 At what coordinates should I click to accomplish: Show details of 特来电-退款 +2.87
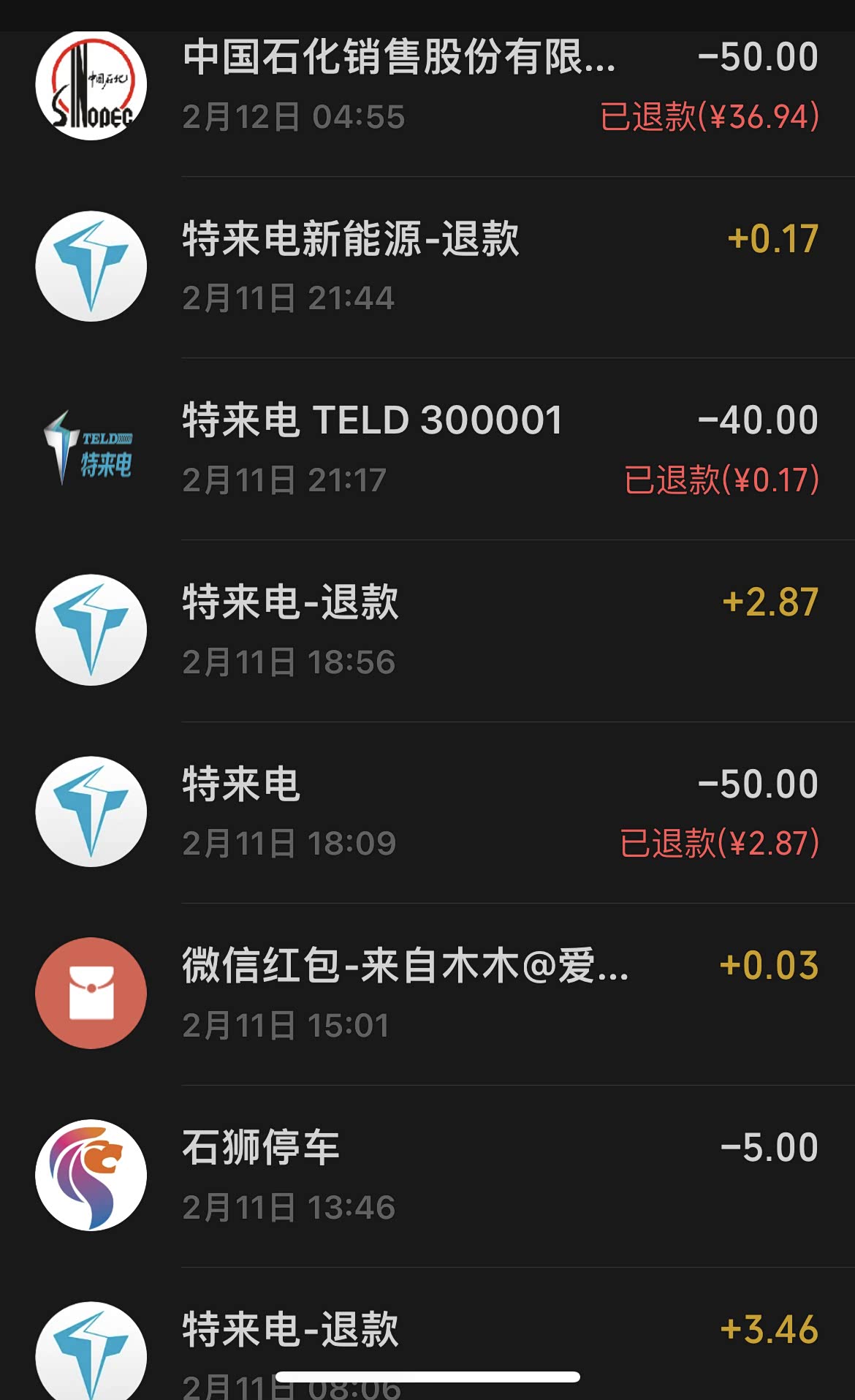tap(427, 631)
